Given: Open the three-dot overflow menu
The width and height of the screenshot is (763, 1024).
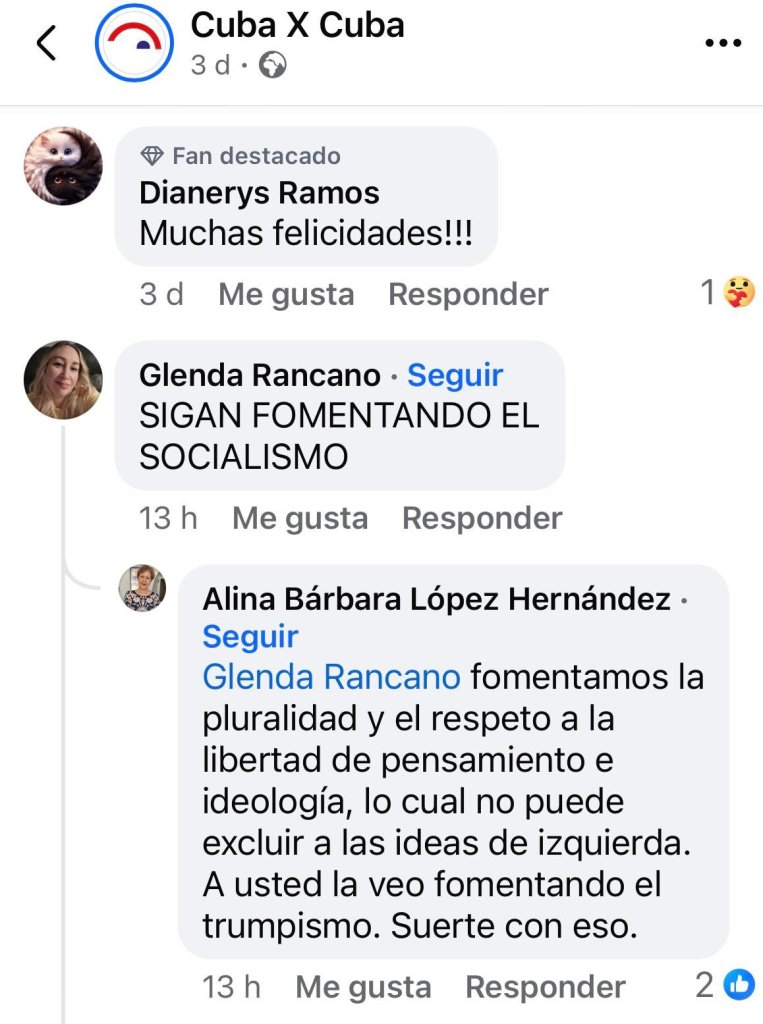Looking at the screenshot, I should click(x=722, y=44).
